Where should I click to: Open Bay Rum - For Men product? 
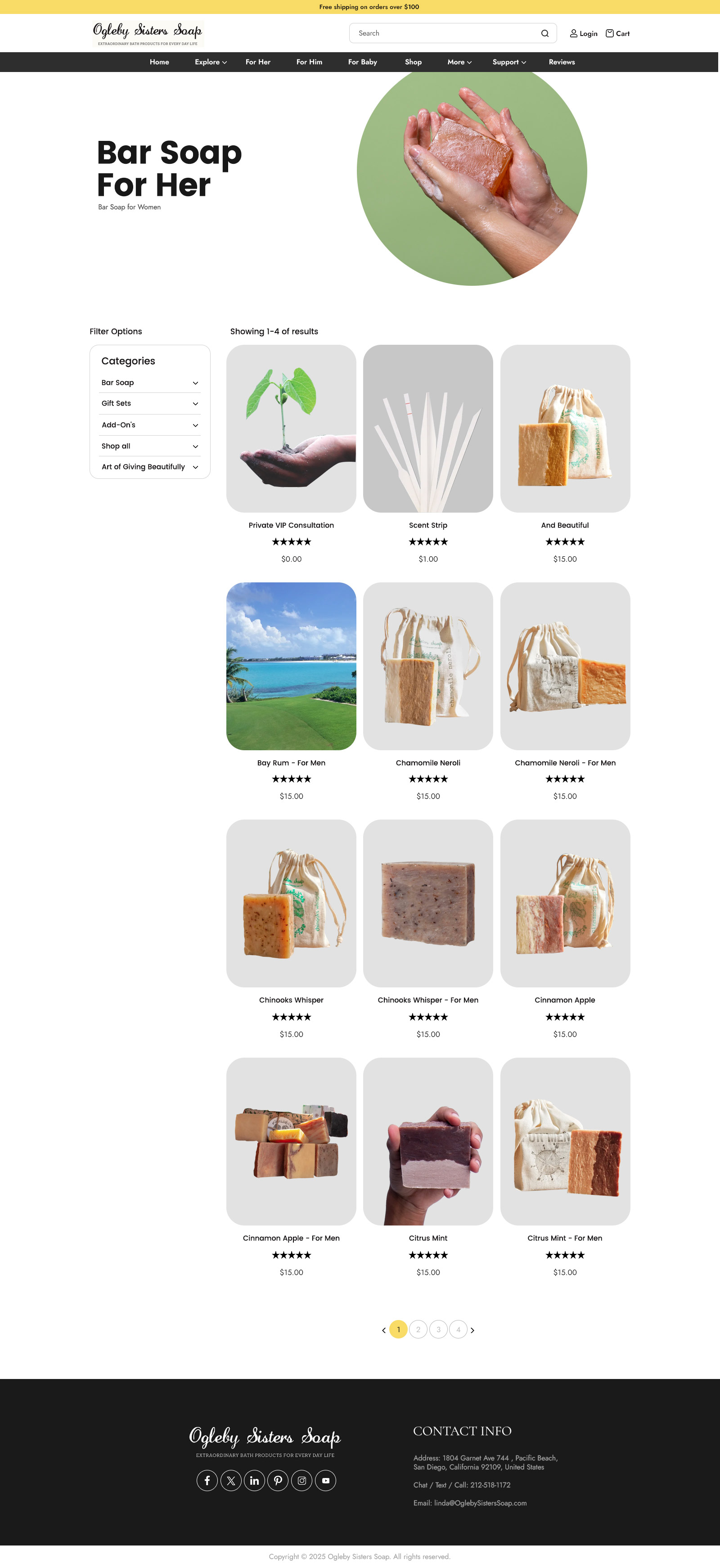coord(291,666)
